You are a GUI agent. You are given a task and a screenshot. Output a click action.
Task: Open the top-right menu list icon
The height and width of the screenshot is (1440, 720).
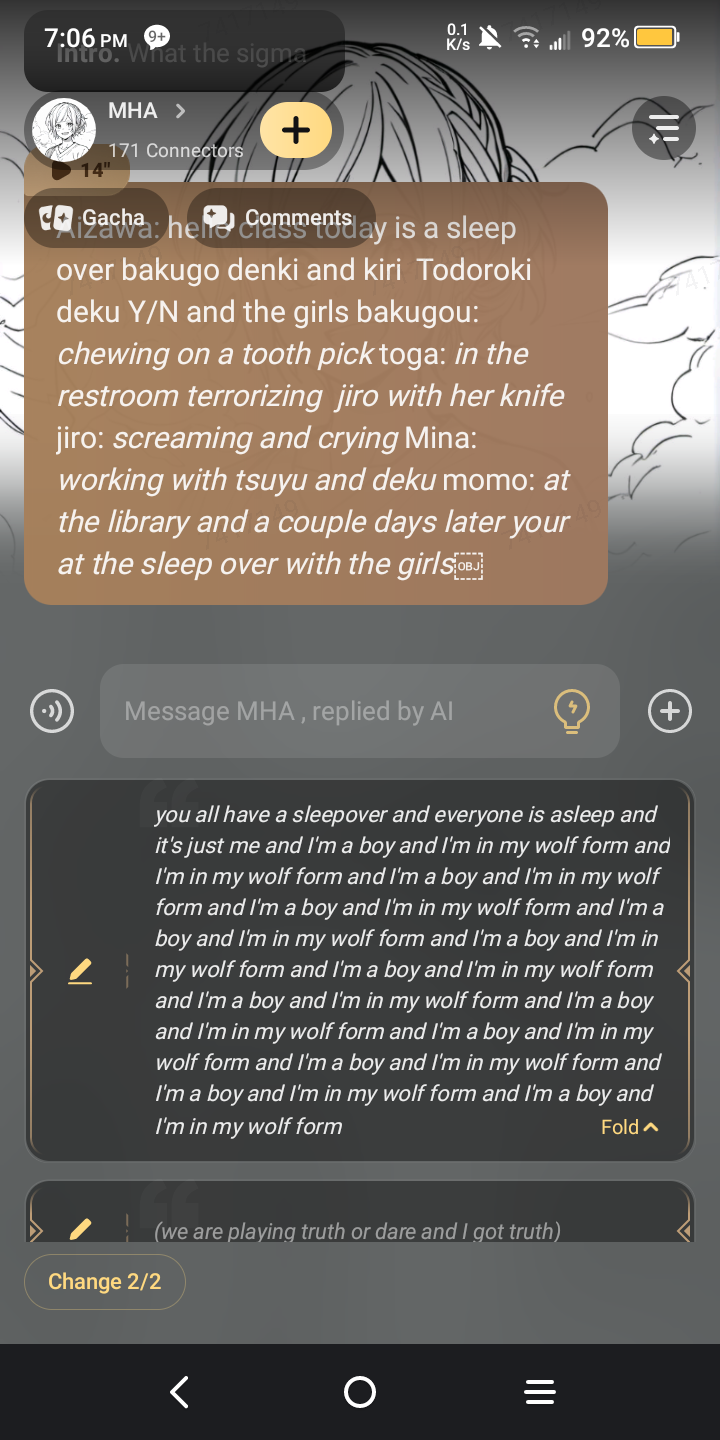(664, 128)
